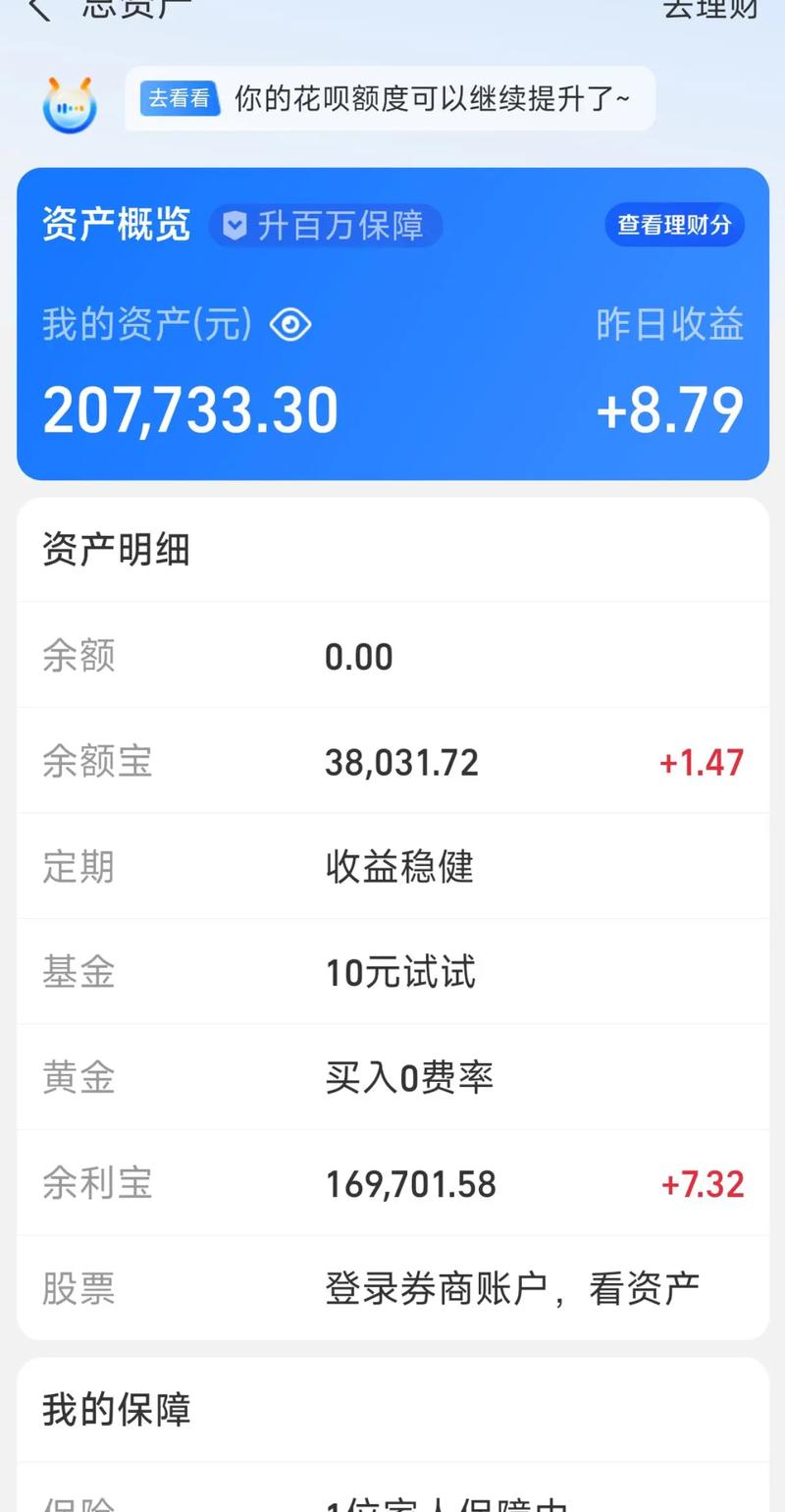Open 余额宝 balance details
Screen dimensions: 785x1512
pyautogui.click(x=392, y=761)
